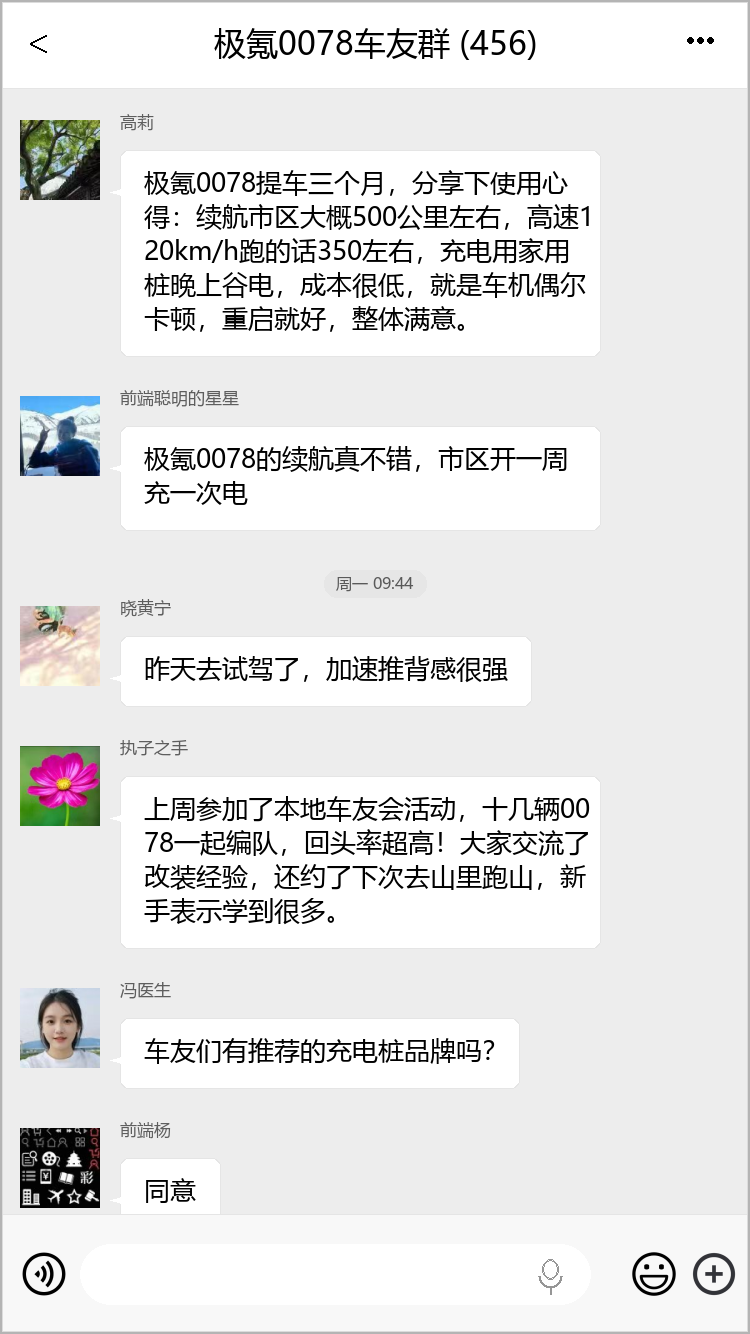Open the group settings via the three-dot menu
Viewport: 750px width, 1334px height.
pos(699,42)
